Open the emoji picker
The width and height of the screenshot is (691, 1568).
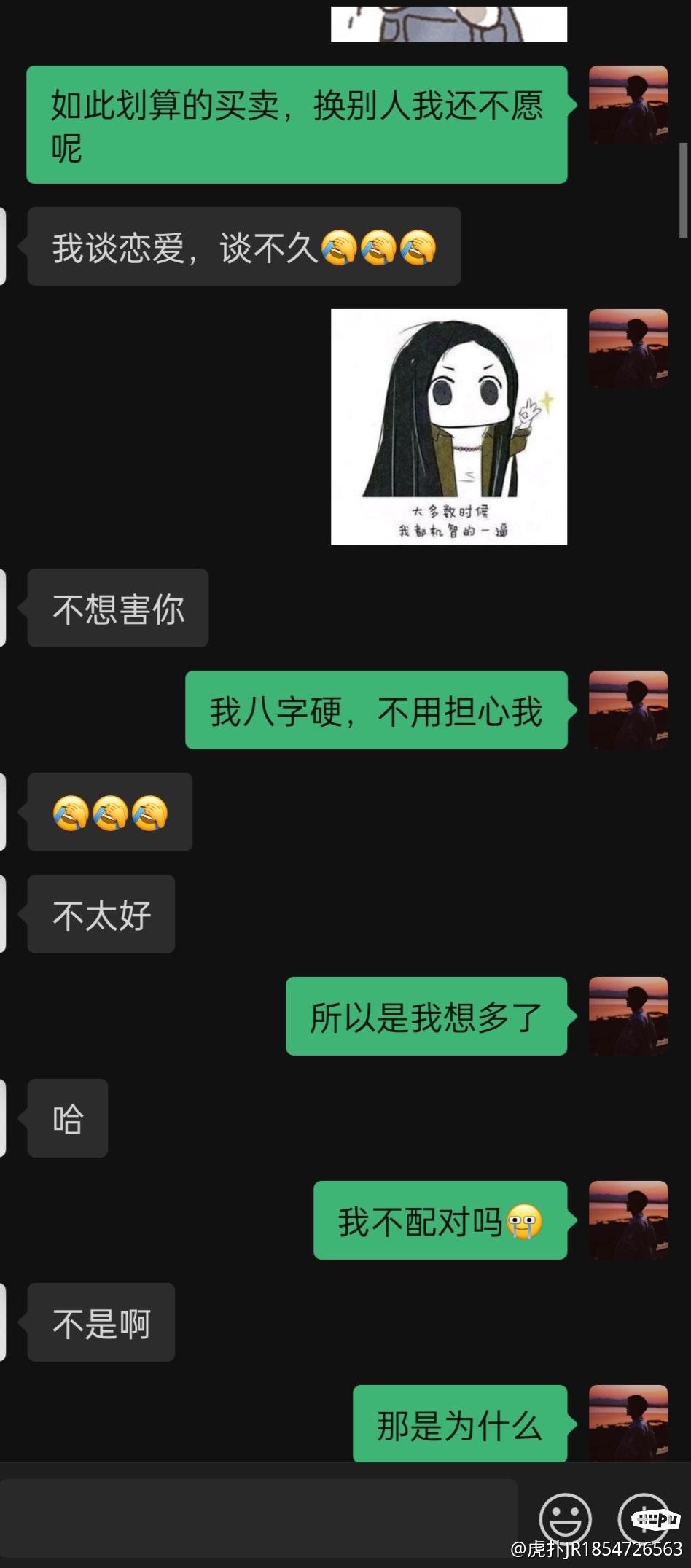[565, 1519]
